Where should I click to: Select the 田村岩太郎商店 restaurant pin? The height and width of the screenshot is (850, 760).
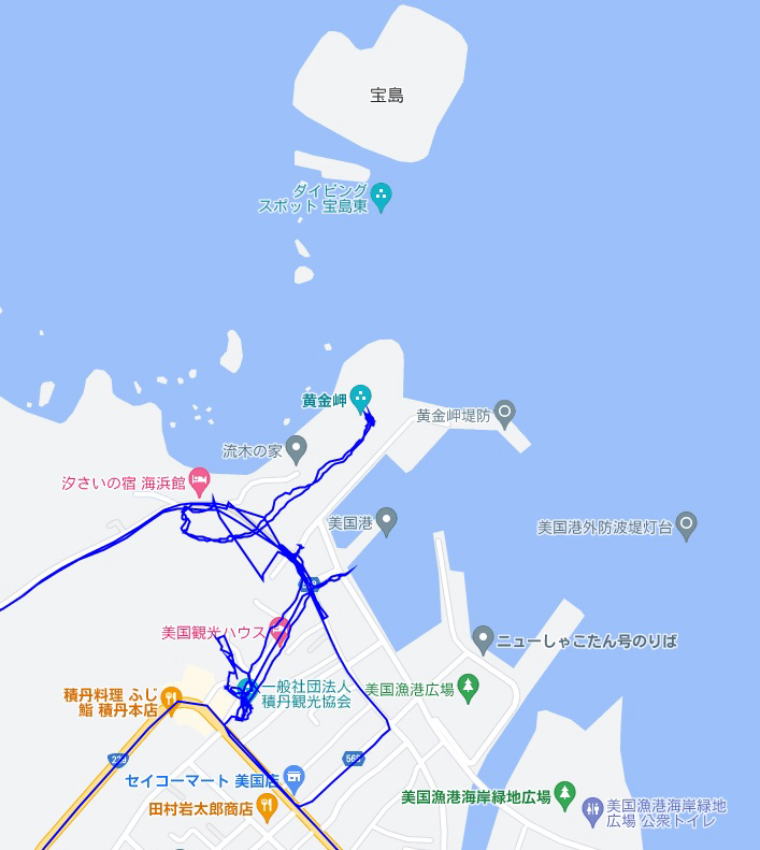click(266, 806)
